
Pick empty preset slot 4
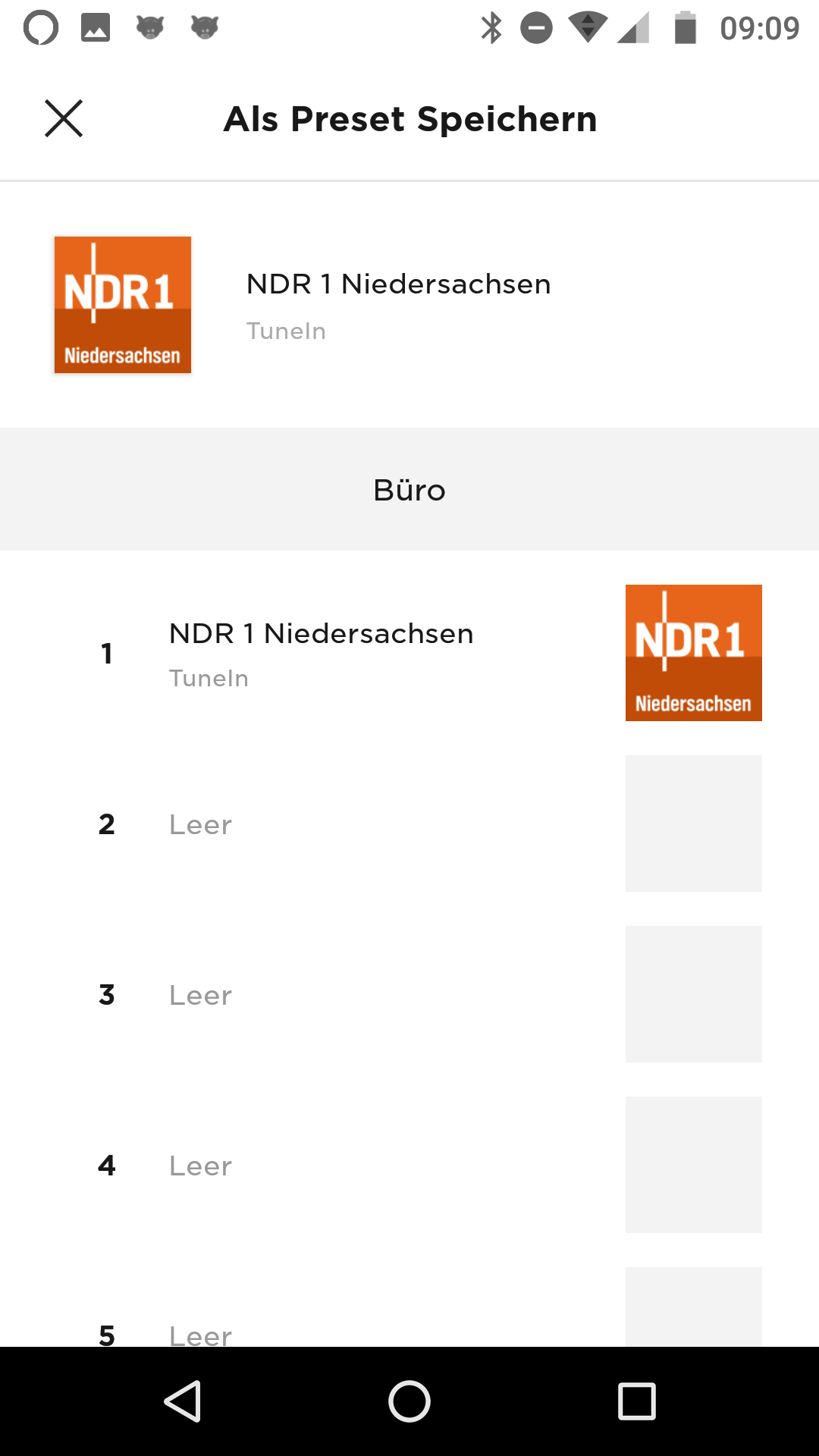pyautogui.click(x=409, y=1165)
